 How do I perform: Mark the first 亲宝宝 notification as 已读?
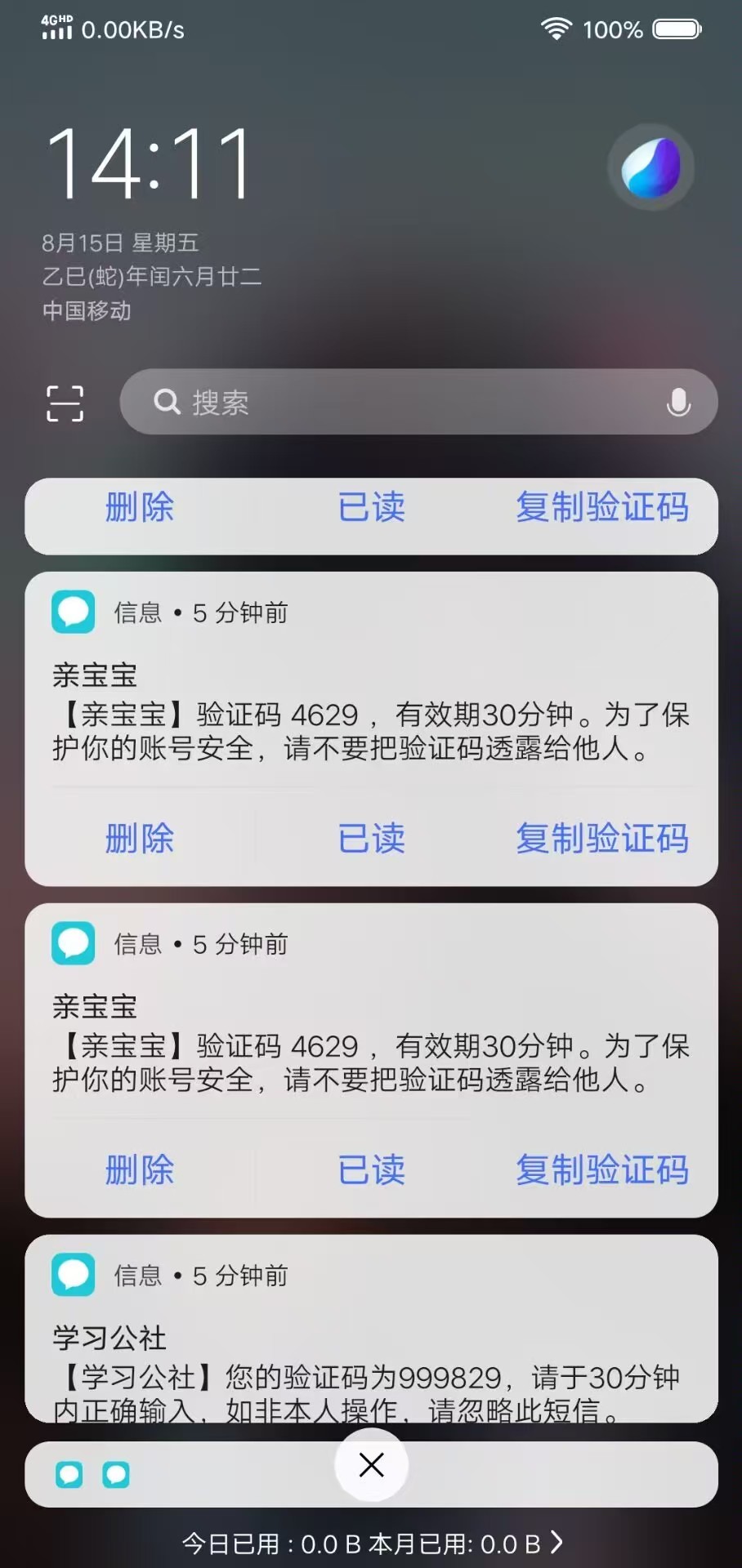[372, 839]
